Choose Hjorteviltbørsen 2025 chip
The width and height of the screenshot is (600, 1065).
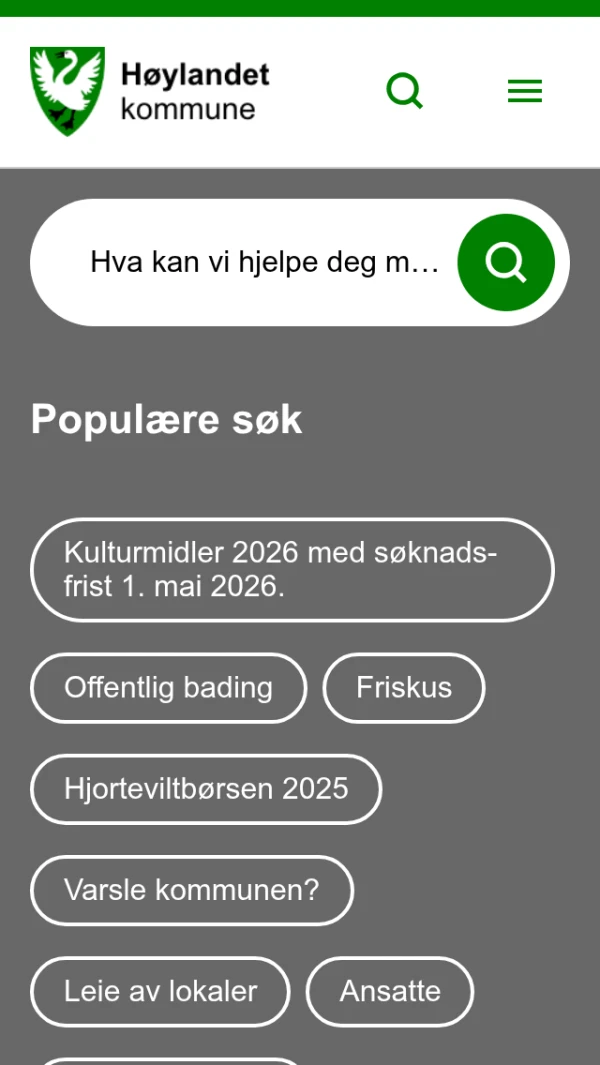coord(206,789)
